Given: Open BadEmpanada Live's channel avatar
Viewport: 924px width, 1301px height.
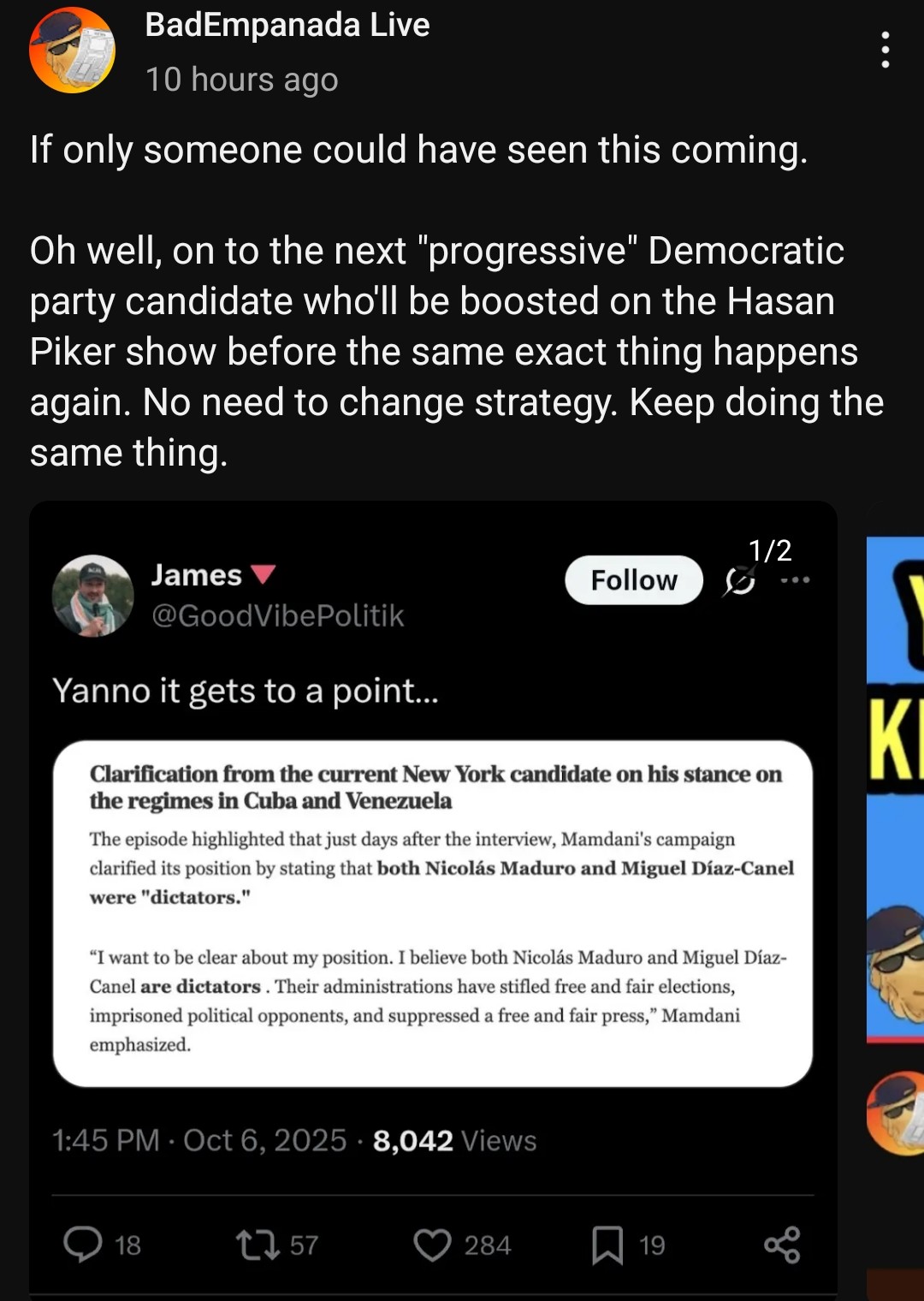Looking at the screenshot, I should click(72, 50).
